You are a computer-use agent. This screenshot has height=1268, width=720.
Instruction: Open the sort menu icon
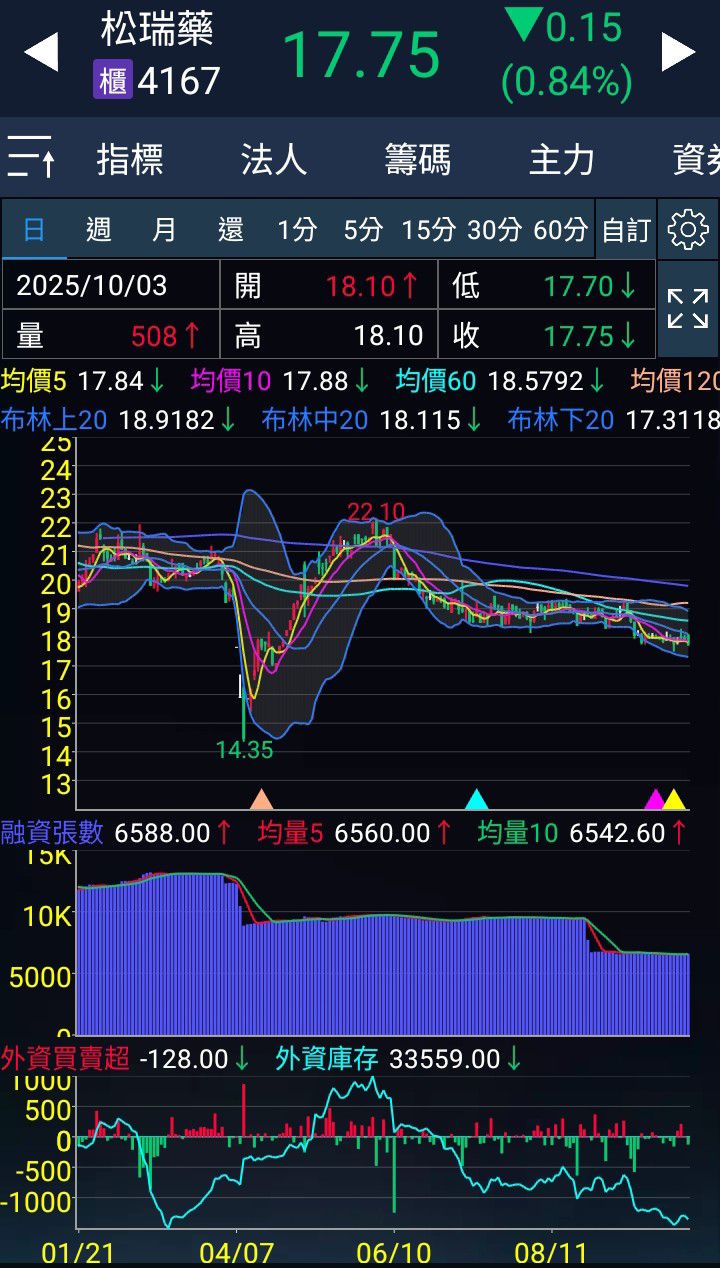click(x=31, y=160)
